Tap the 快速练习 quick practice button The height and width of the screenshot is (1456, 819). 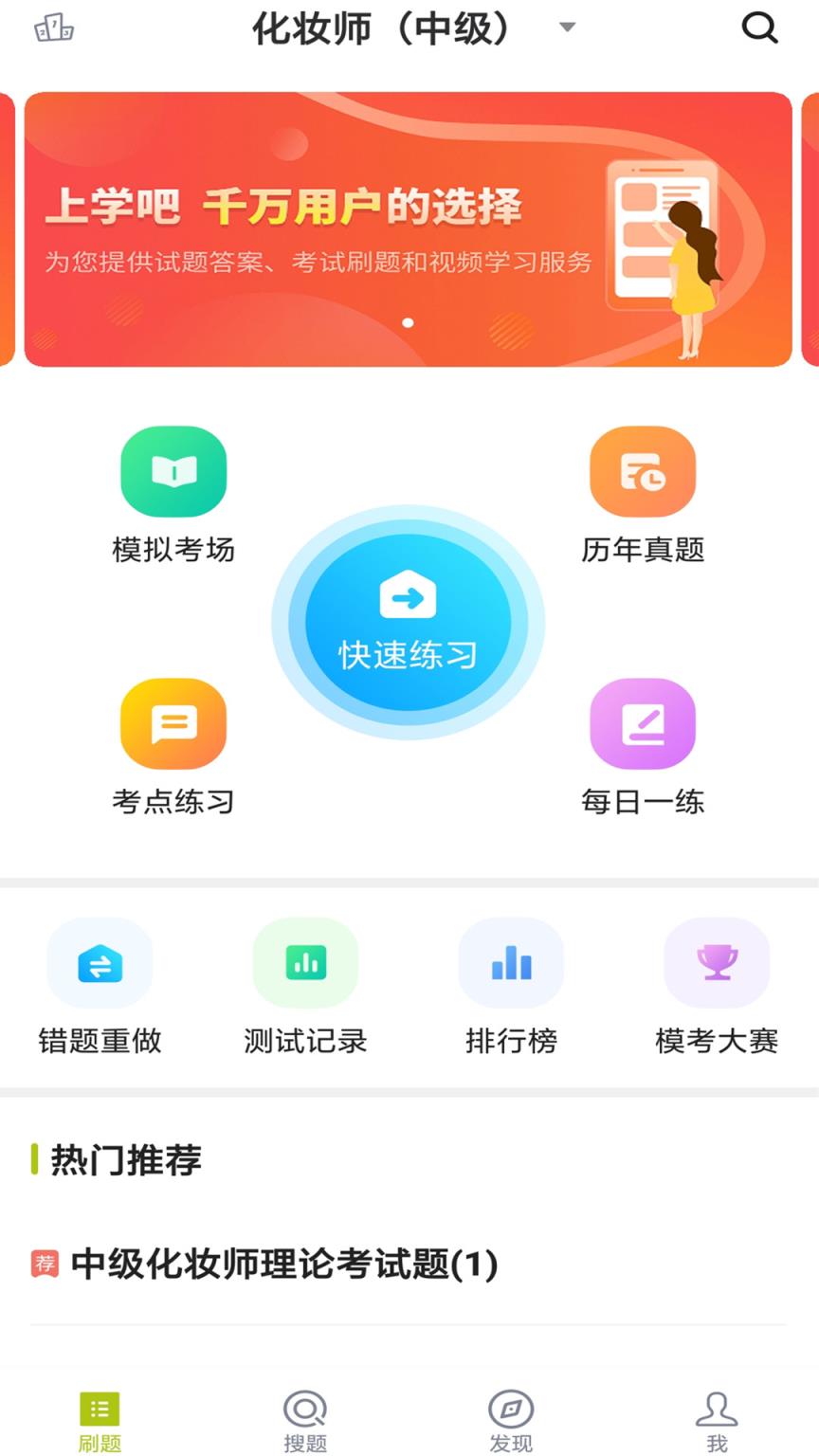(x=409, y=623)
